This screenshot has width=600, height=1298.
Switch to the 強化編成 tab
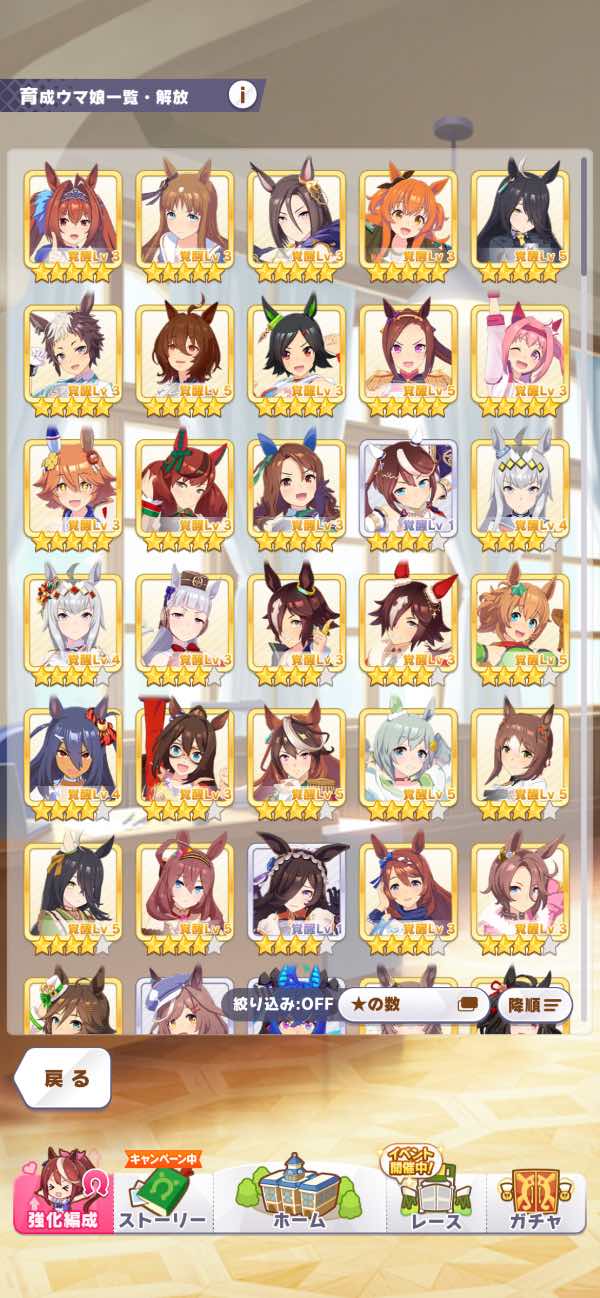point(63,1195)
